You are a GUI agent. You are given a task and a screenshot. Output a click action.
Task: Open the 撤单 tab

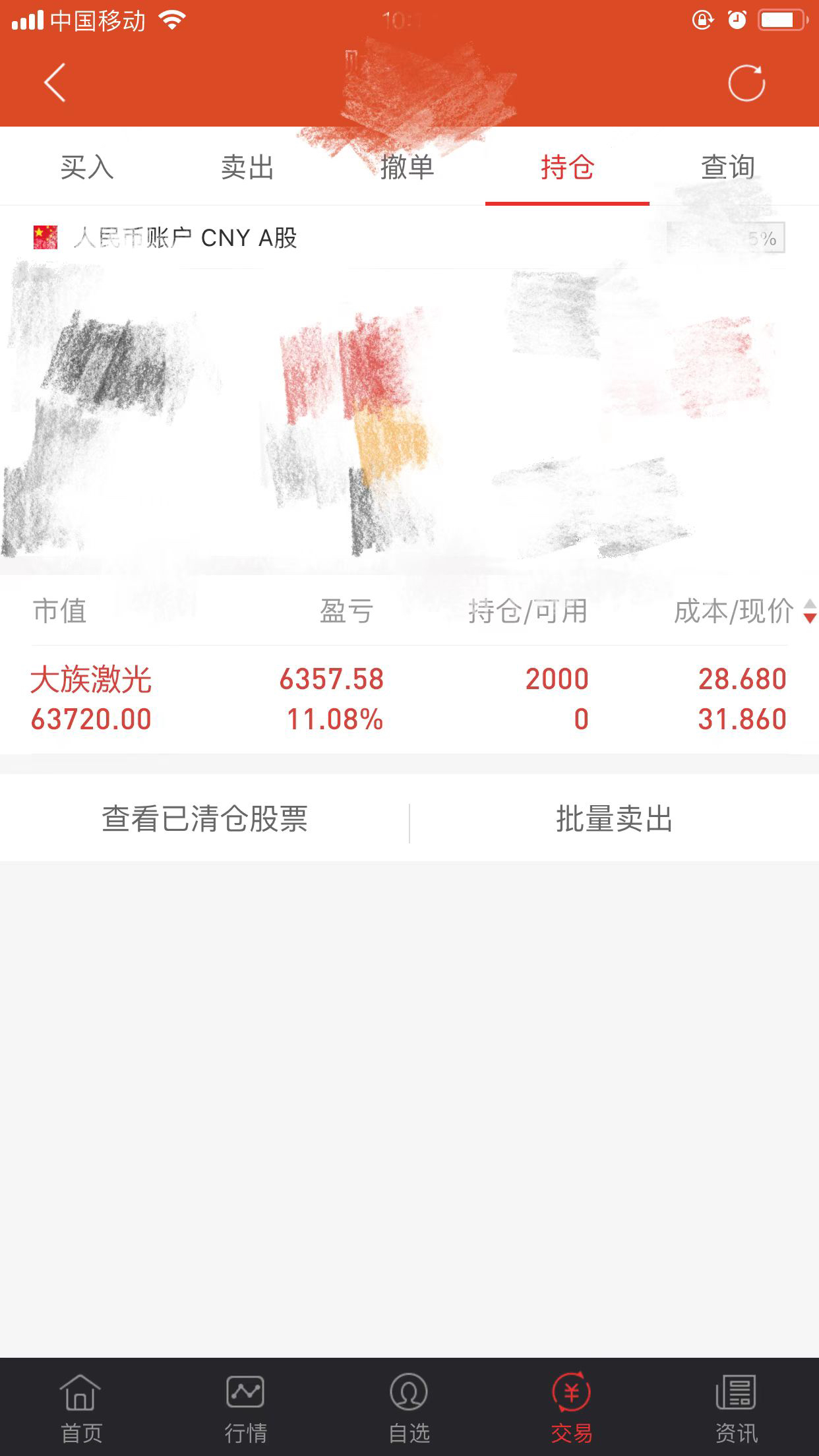pos(407,167)
